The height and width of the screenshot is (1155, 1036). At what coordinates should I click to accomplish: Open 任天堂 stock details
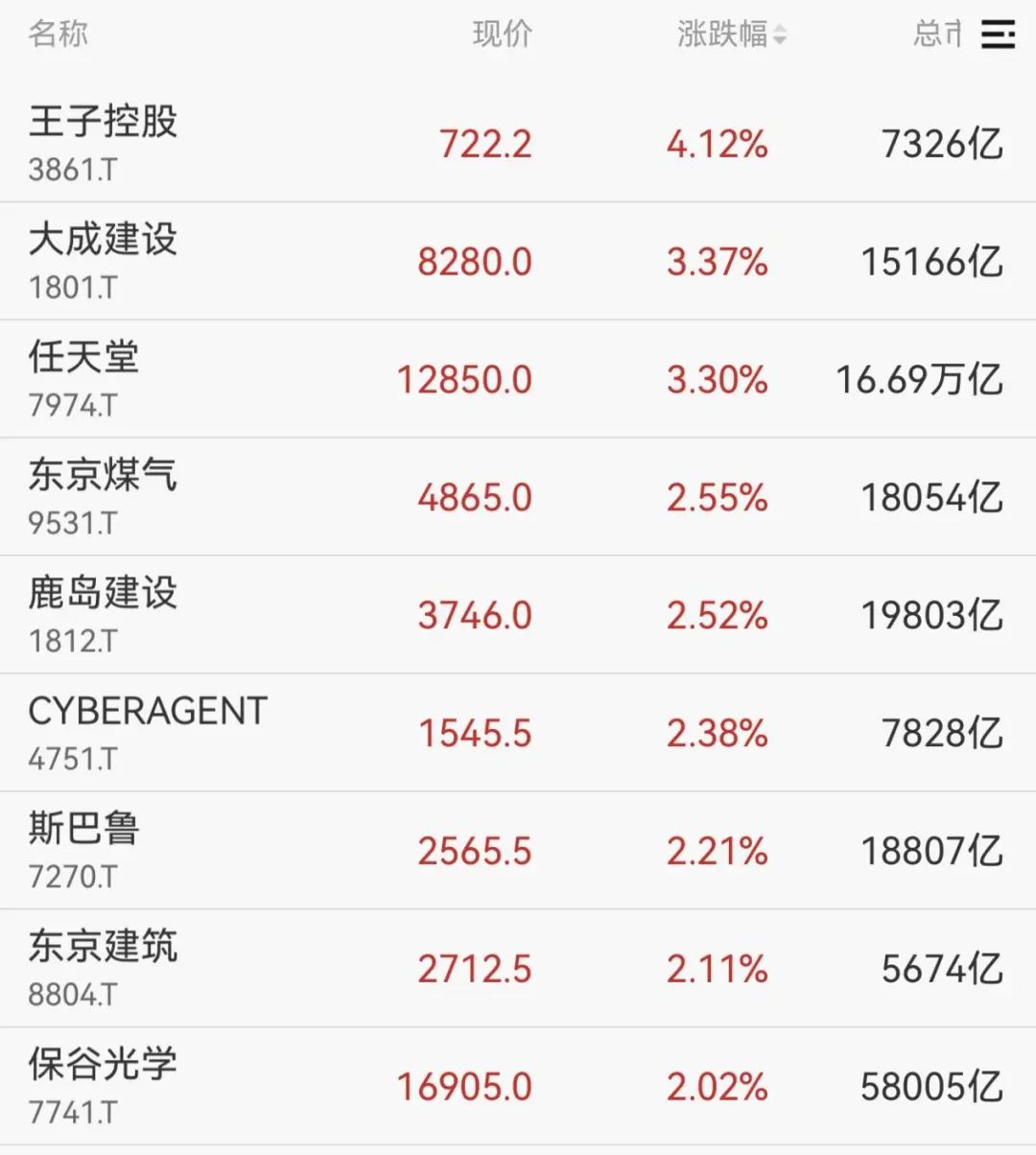tap(84, 359)
